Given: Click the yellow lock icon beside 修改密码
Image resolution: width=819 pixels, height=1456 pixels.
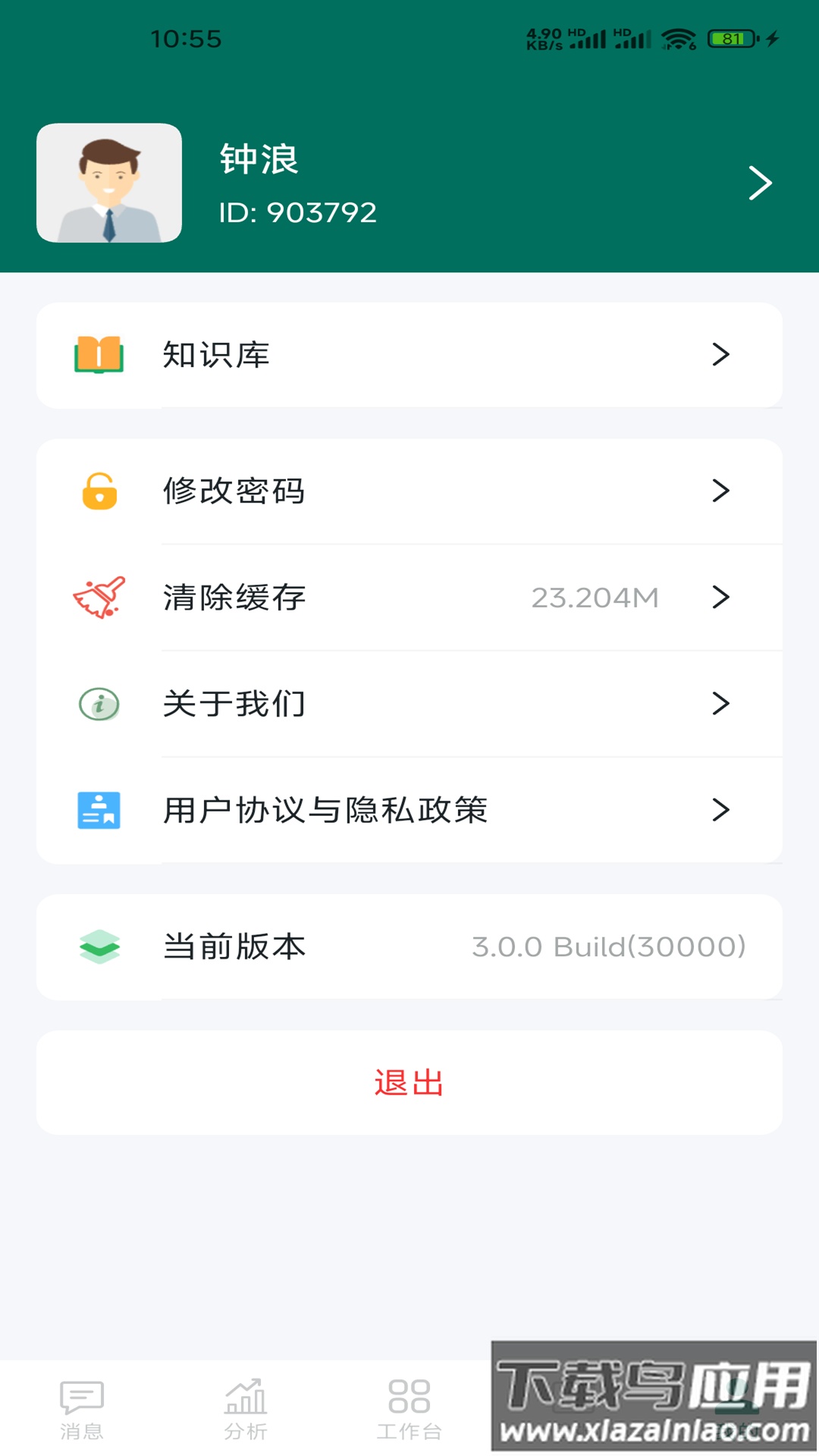Looking at the screenshot, I should click(x=98, y=491).
